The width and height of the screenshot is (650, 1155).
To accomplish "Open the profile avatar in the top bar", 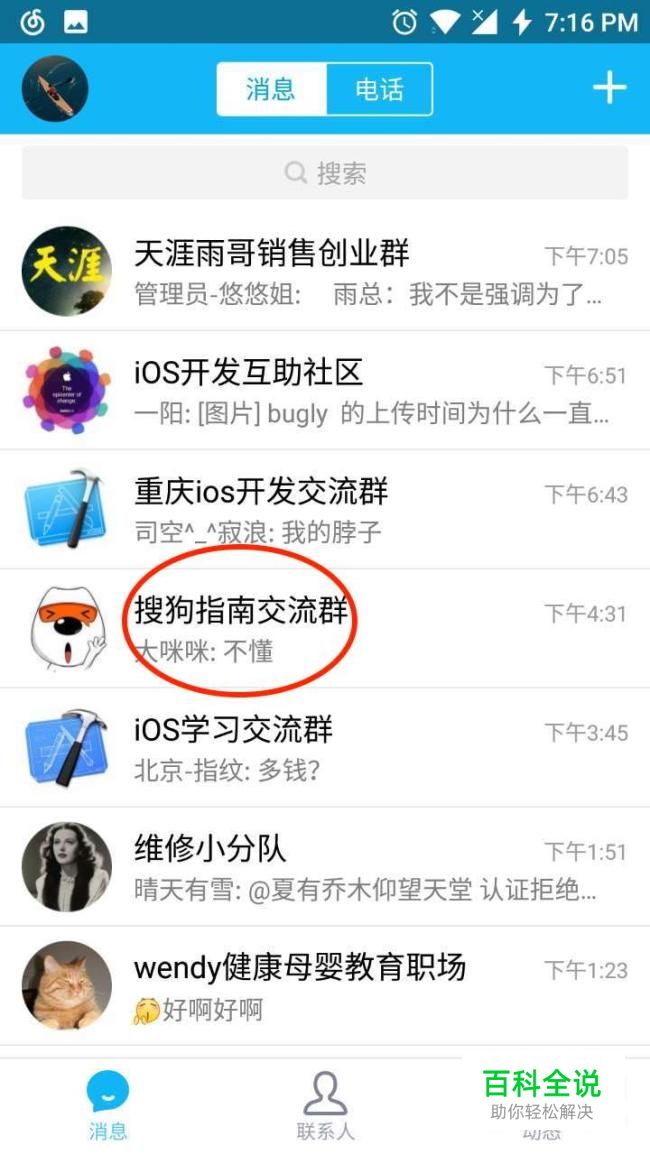I will pos(55,89).
